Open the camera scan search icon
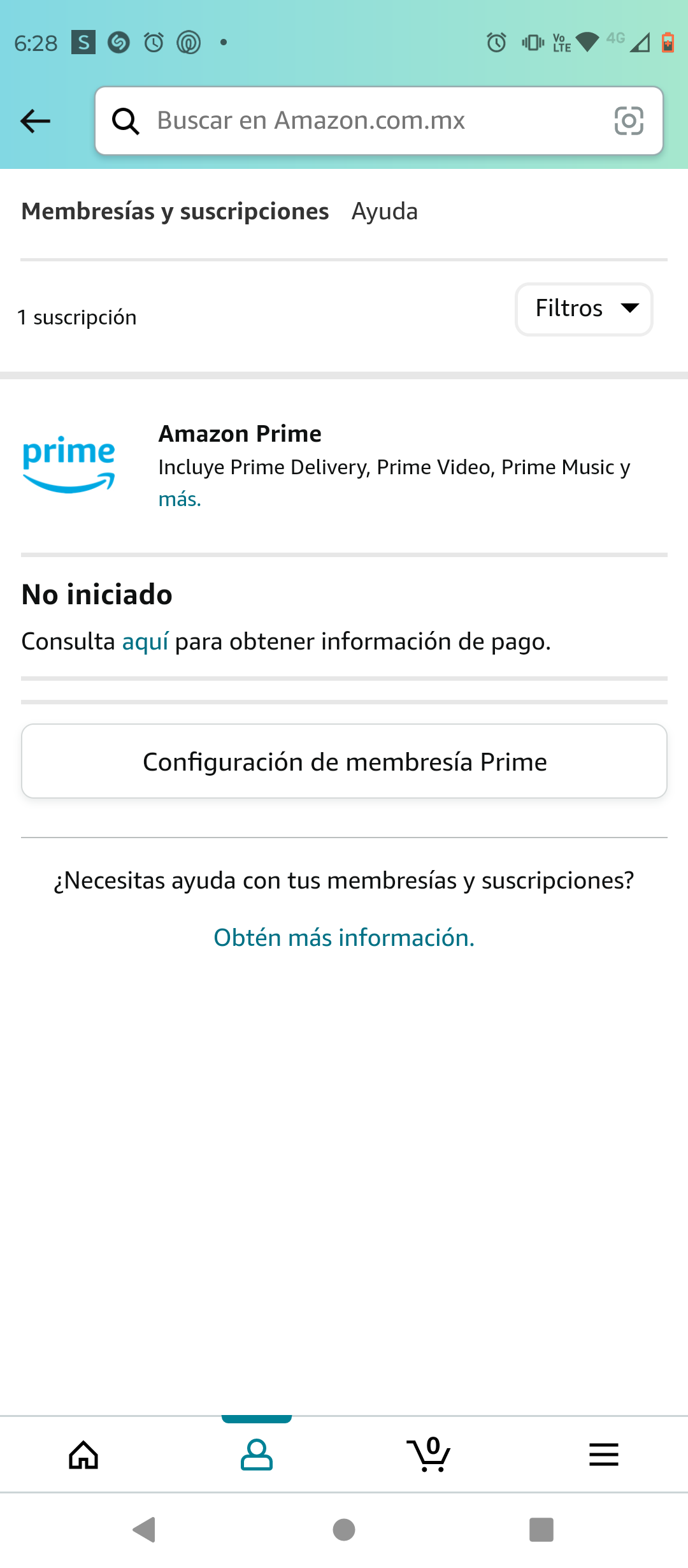 coord(628,121)
